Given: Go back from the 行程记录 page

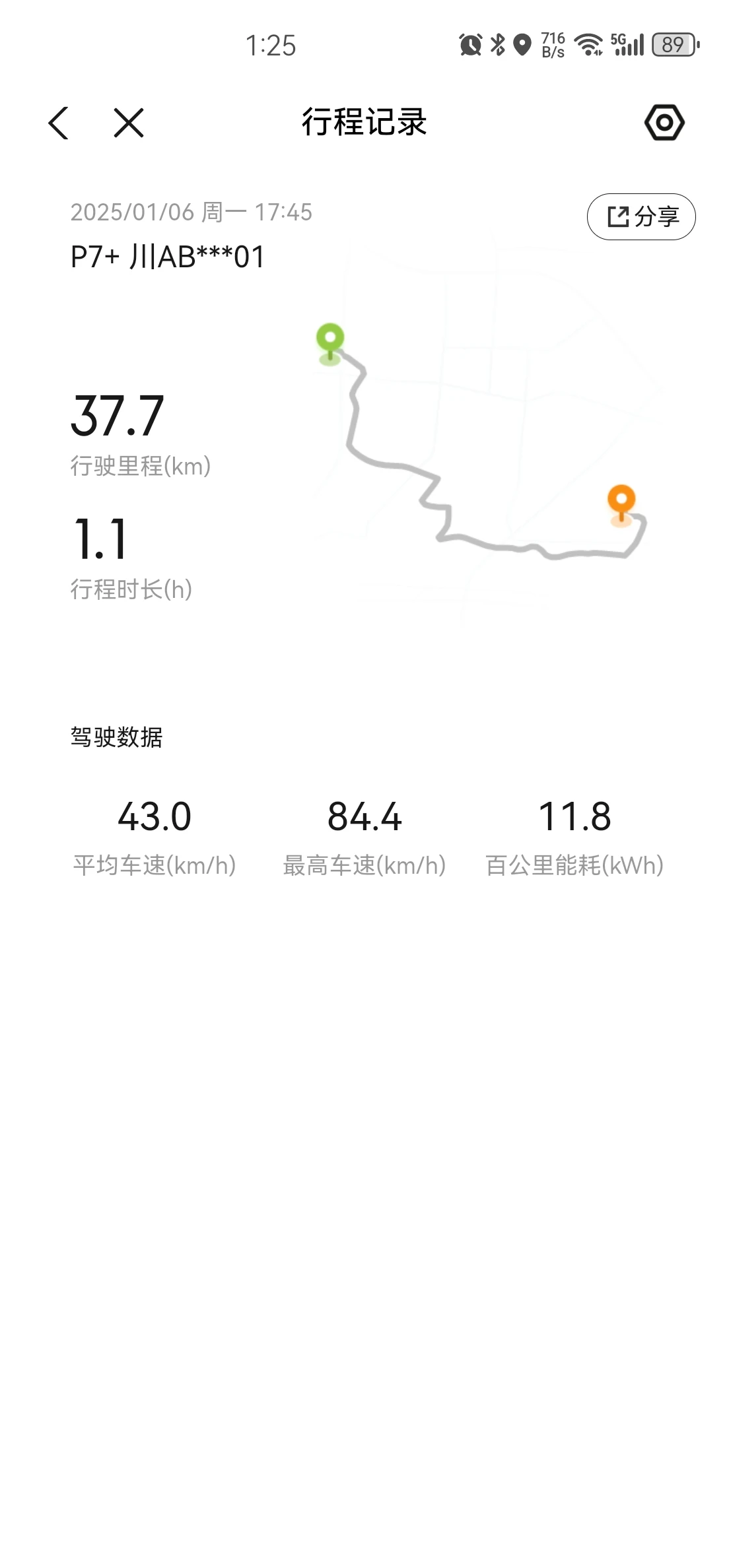Looking at the screenshot, I should (x=59, y=123).
